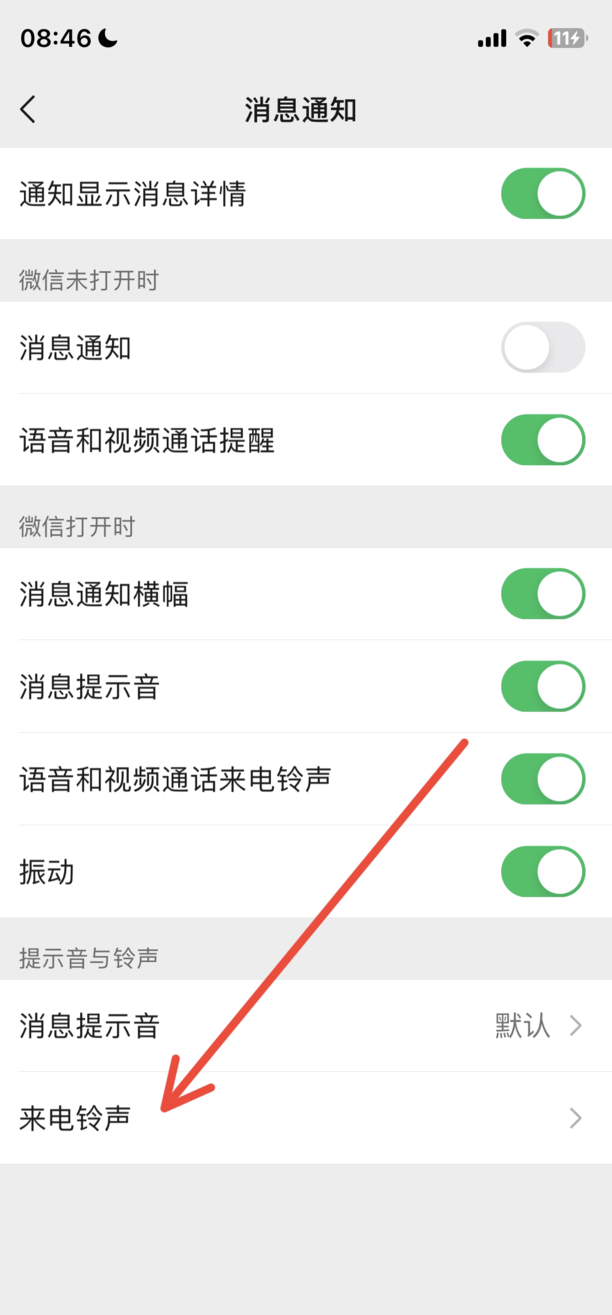Image resolution: width=612 pixels, height=1315 pixels.
Task: Go back from 消息通知 page
Action: tap(28, 109)
